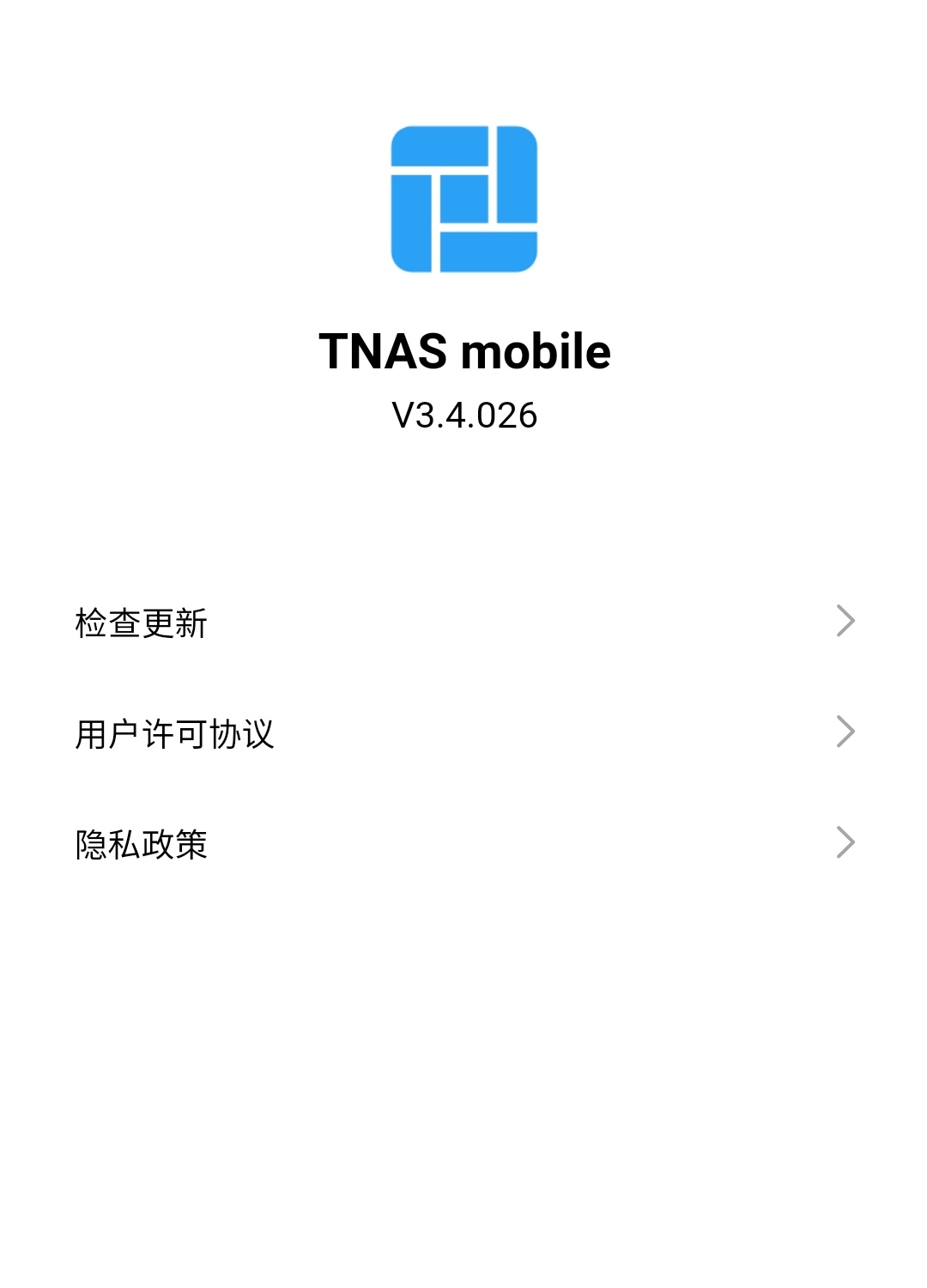Open the 用户许可协议 row

[x=463, y=733]
